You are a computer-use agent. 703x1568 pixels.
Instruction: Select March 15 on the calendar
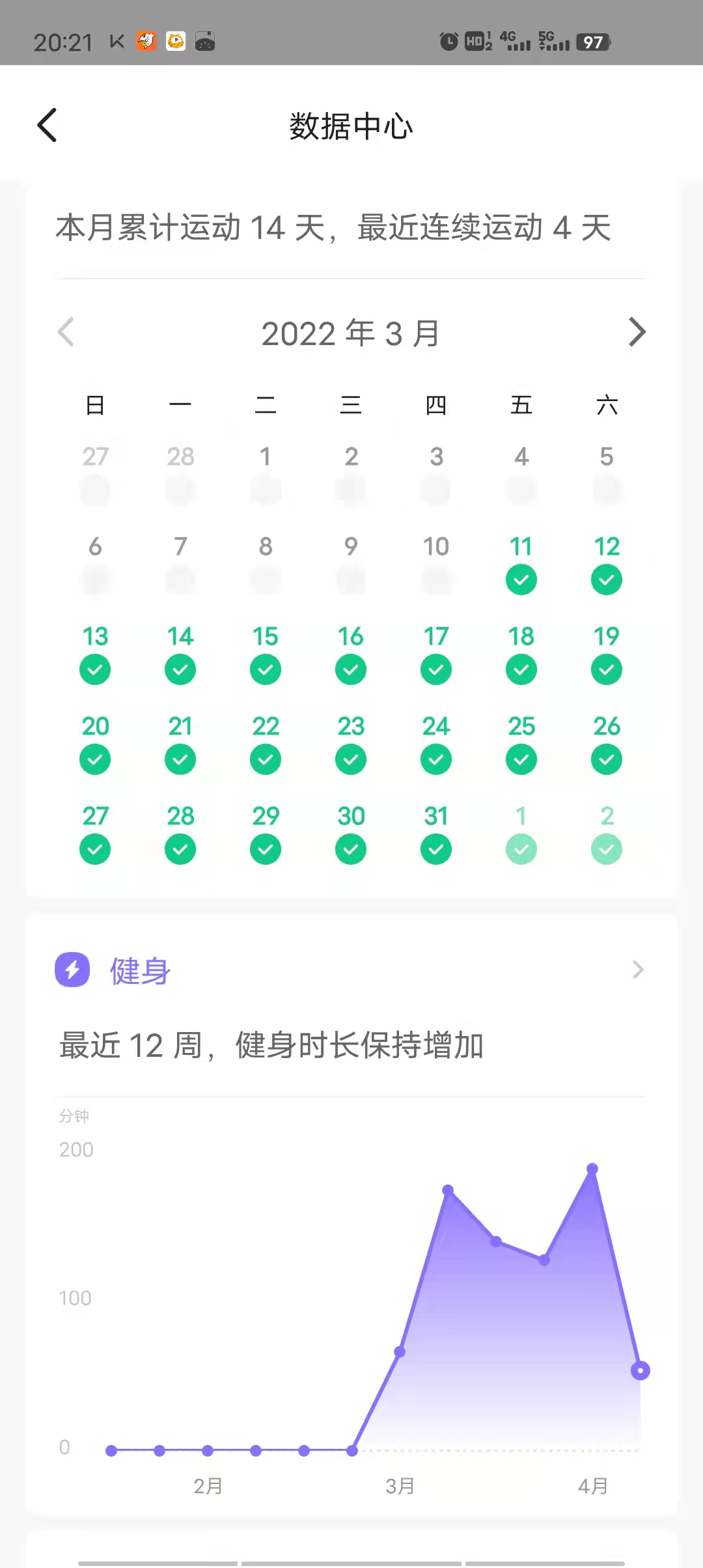[x=266, y=654]
